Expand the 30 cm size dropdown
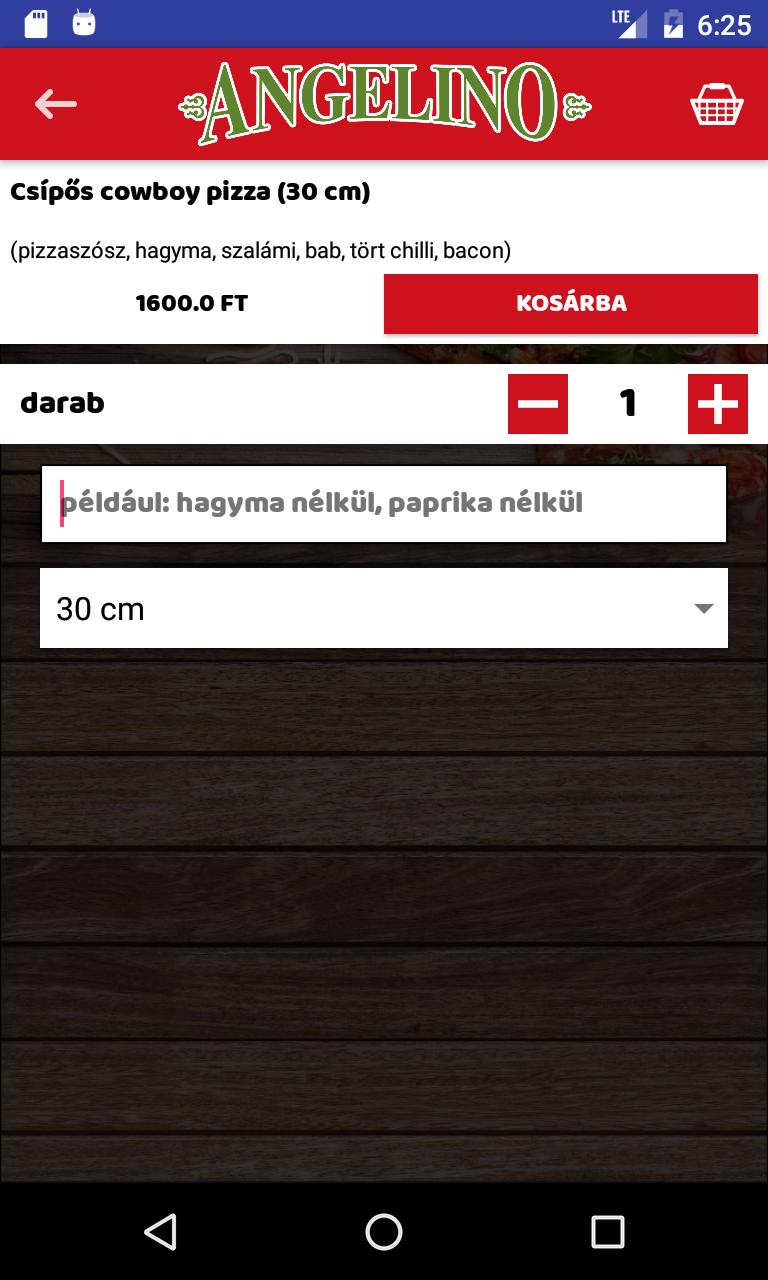 pos(384,608)
